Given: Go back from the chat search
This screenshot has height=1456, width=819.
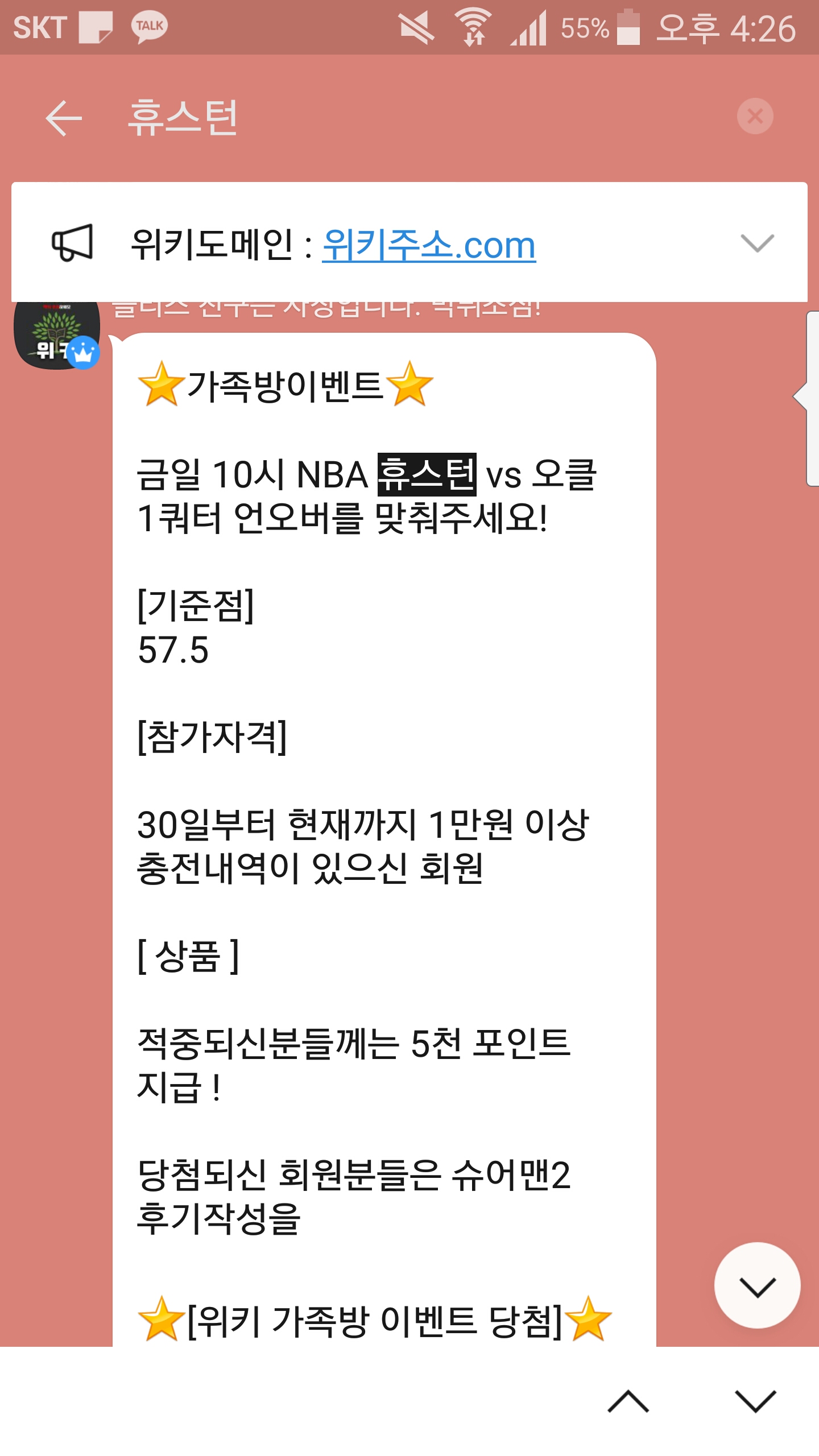Looking at the screenshot, I should click(63, 118).
